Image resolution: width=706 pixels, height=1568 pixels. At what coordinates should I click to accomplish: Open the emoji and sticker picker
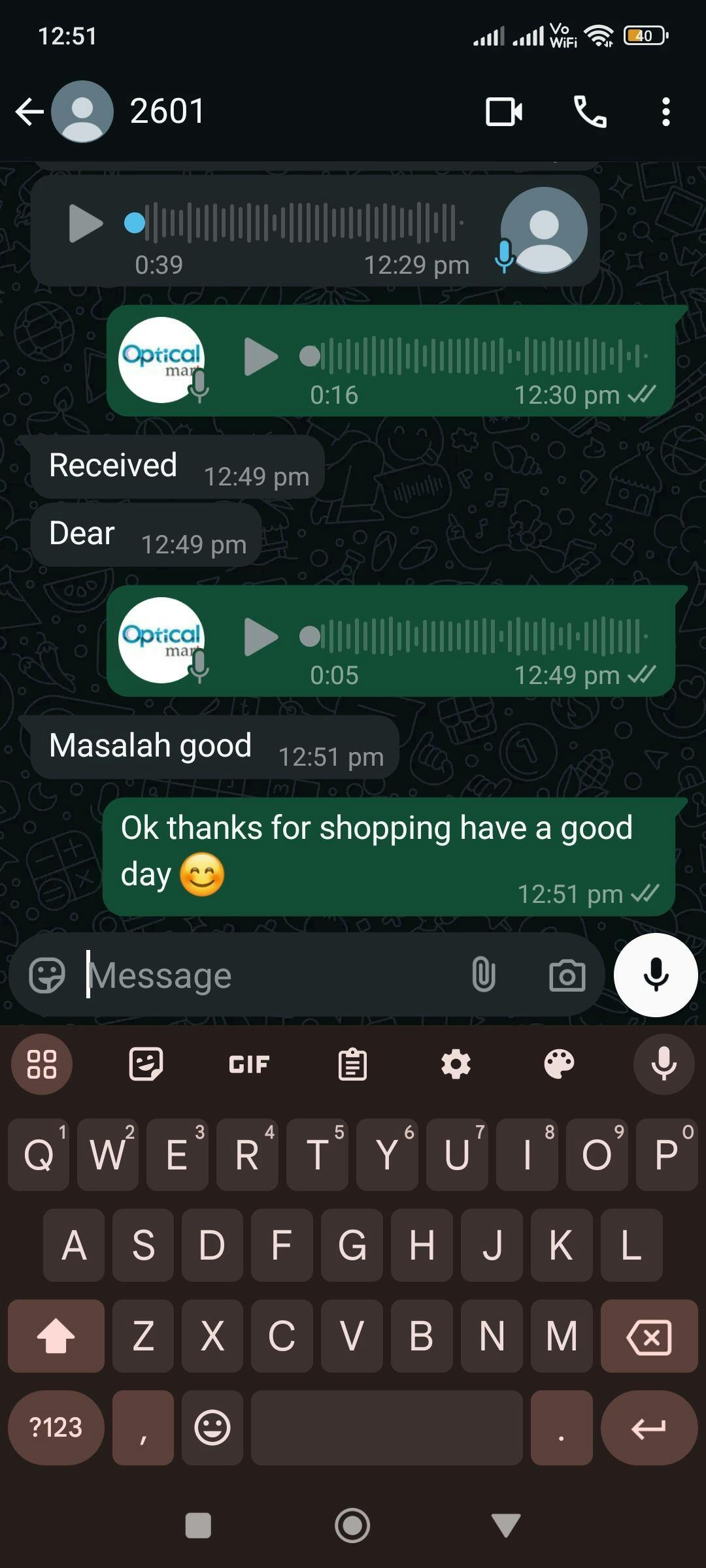tap(47, 975)
